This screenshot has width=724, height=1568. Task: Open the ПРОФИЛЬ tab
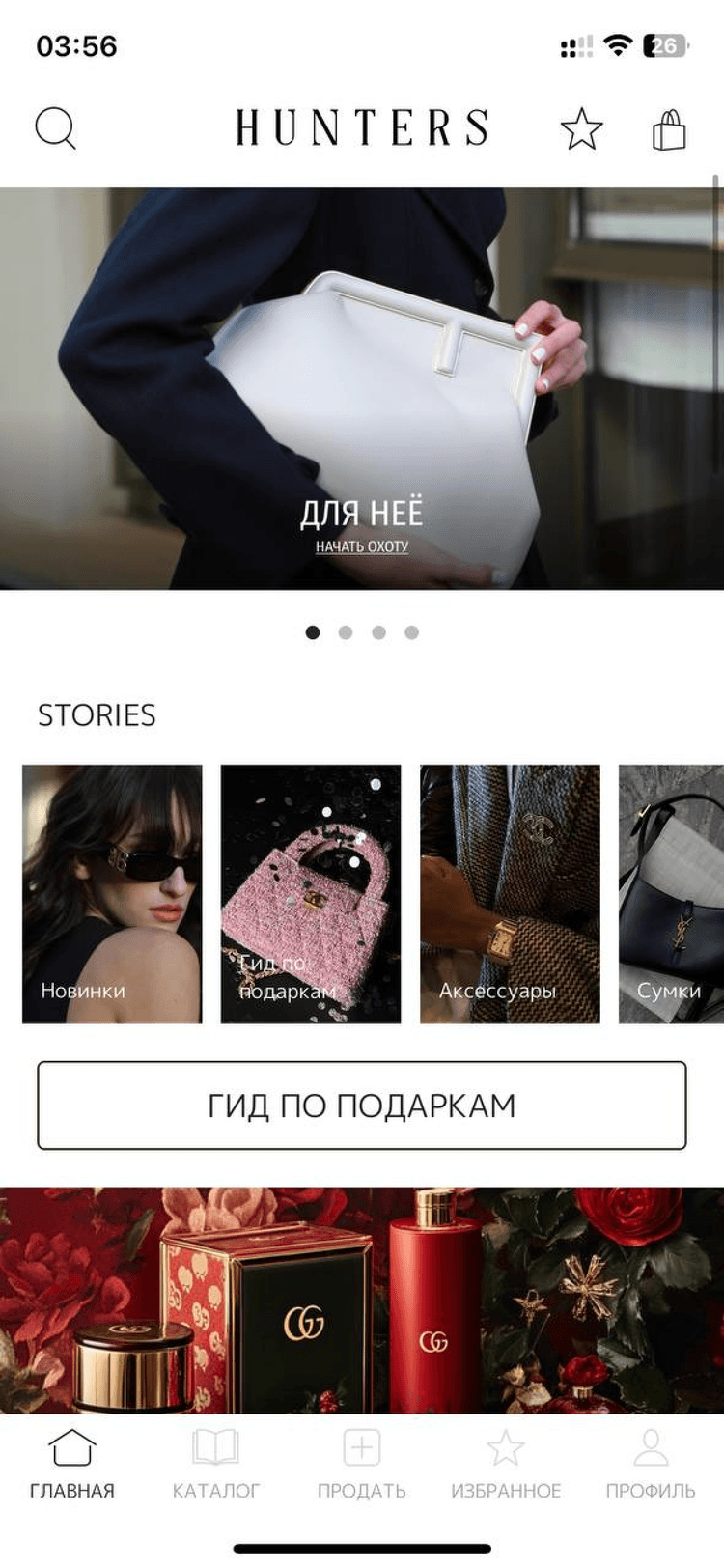click(x=651, y=1464)
